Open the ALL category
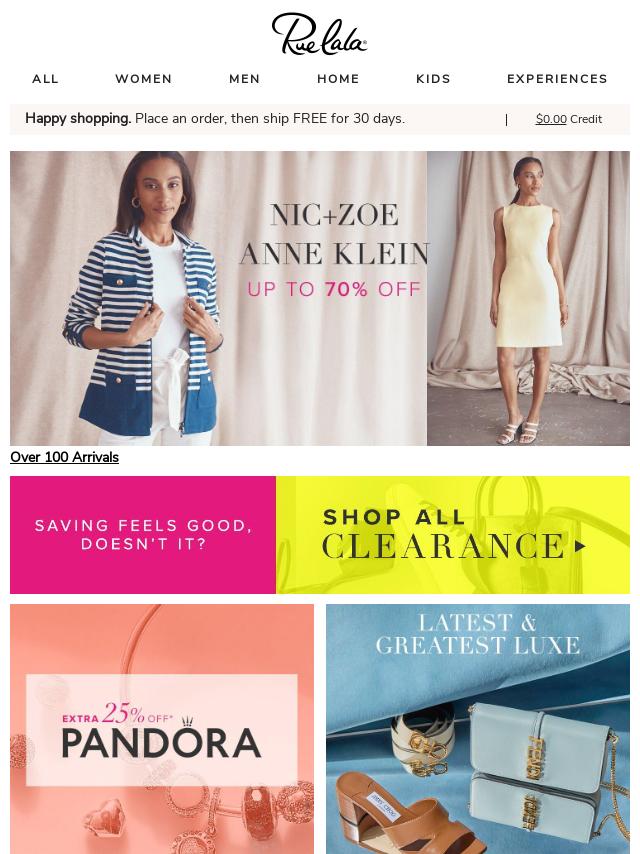The width and height of the screenshot is (640, 854). point(45,79)
